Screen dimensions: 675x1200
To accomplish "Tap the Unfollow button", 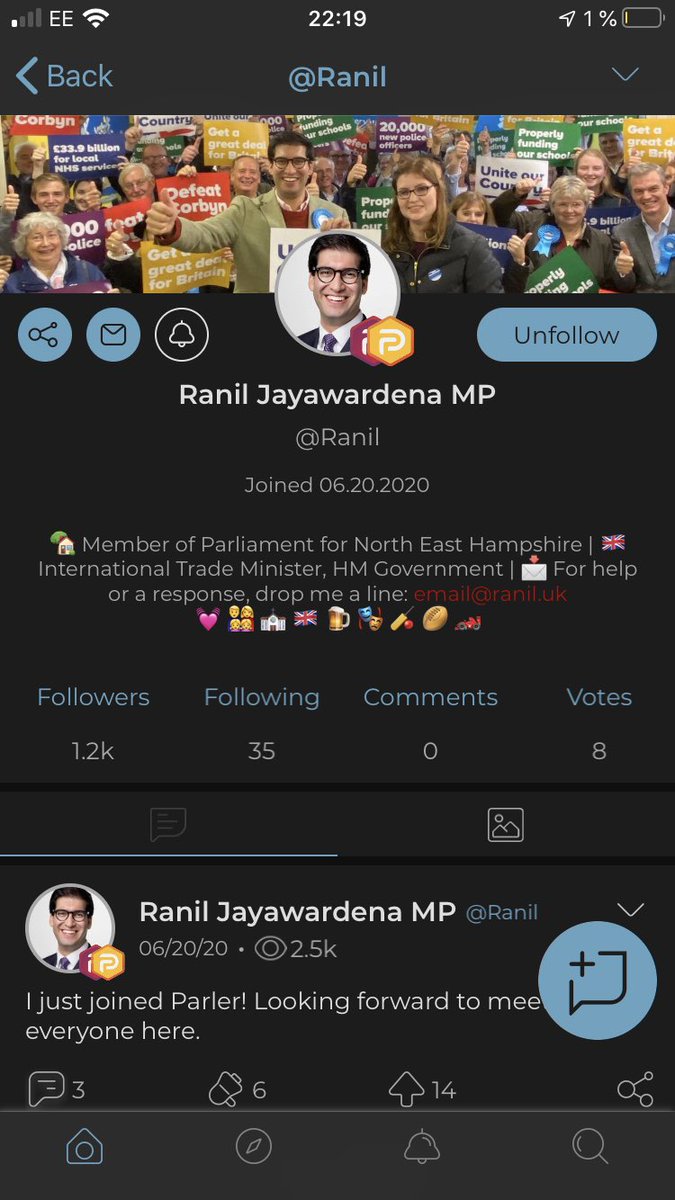I will [x=566, y=335].
